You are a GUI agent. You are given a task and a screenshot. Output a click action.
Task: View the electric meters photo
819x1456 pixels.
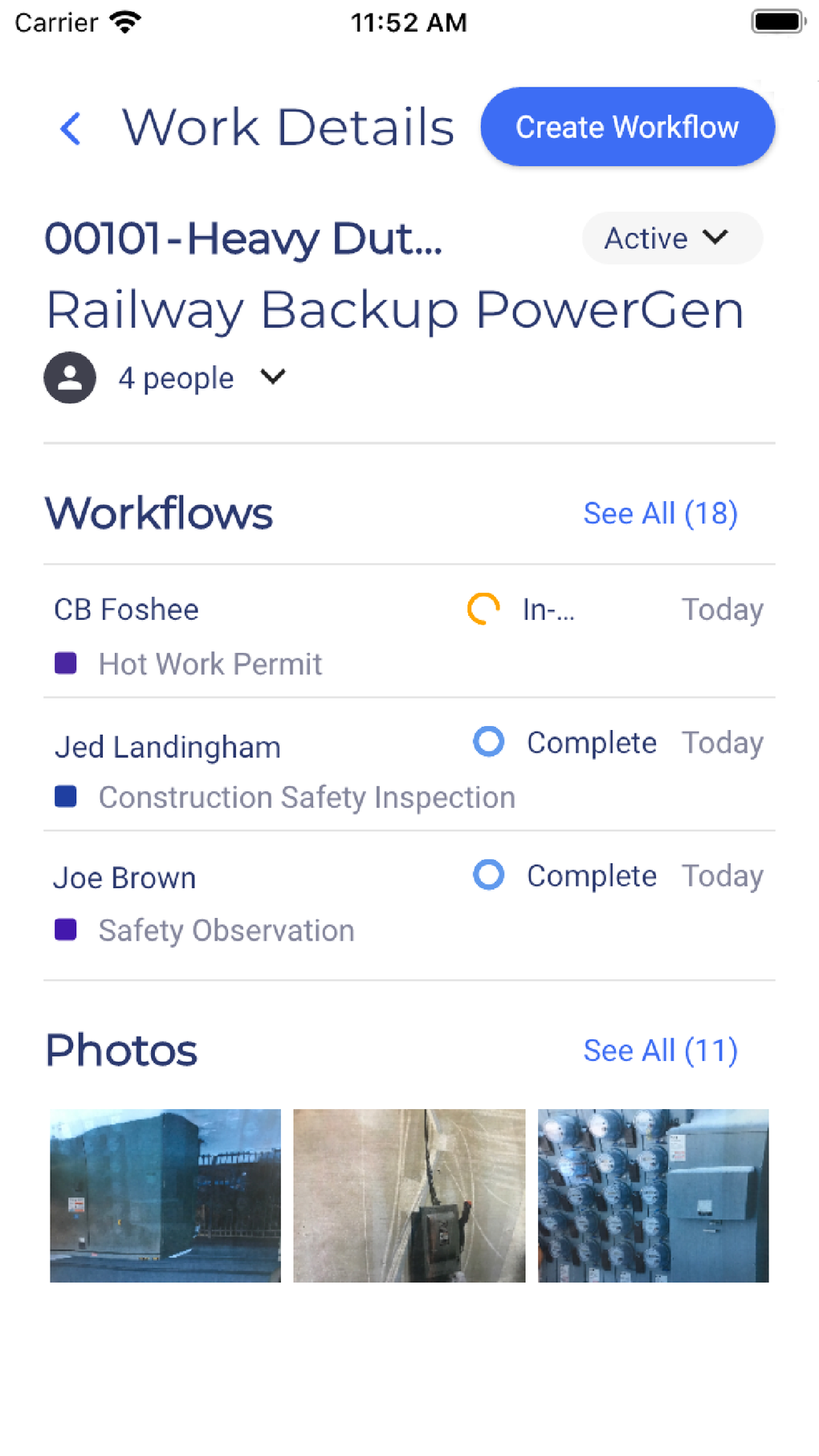(652, 1194)
